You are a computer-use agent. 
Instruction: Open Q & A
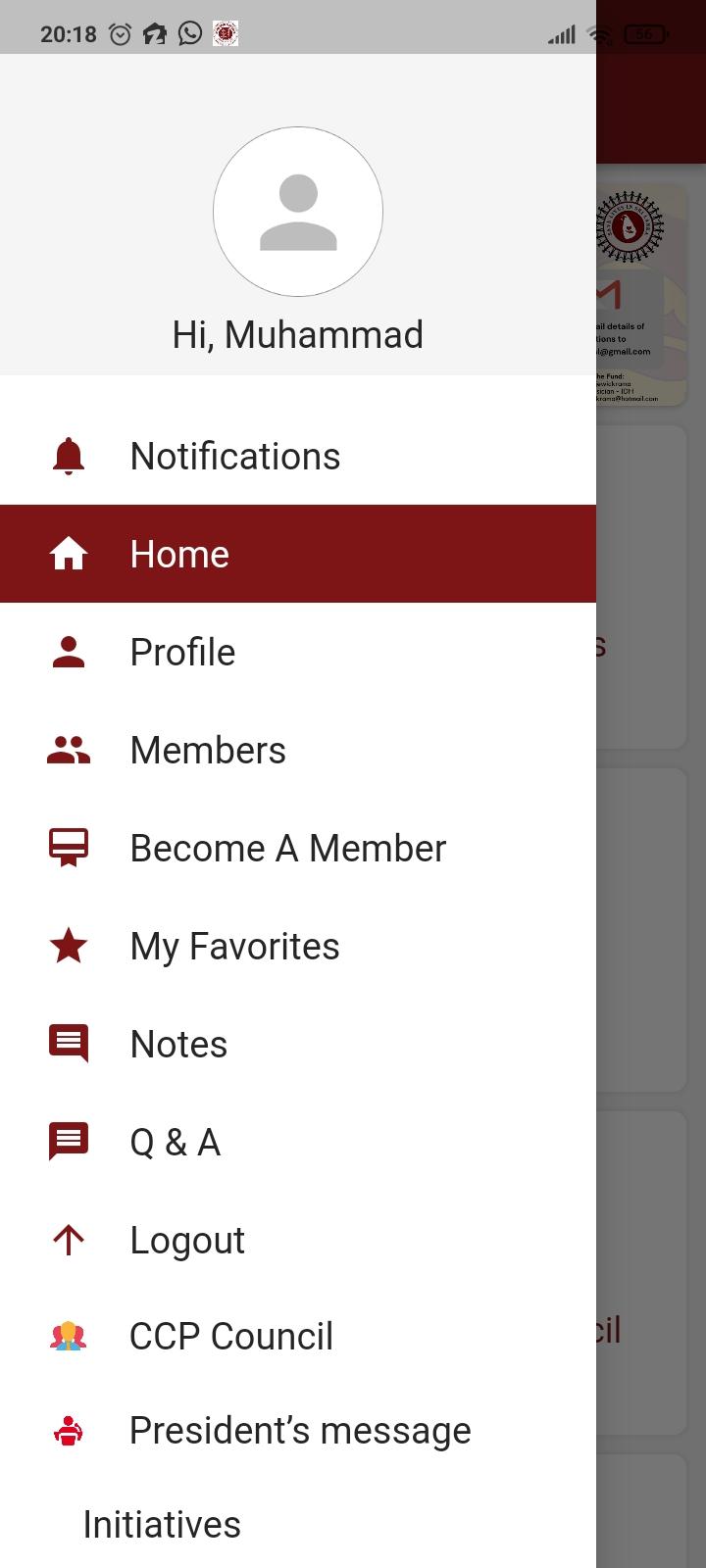coord(298,1142)
